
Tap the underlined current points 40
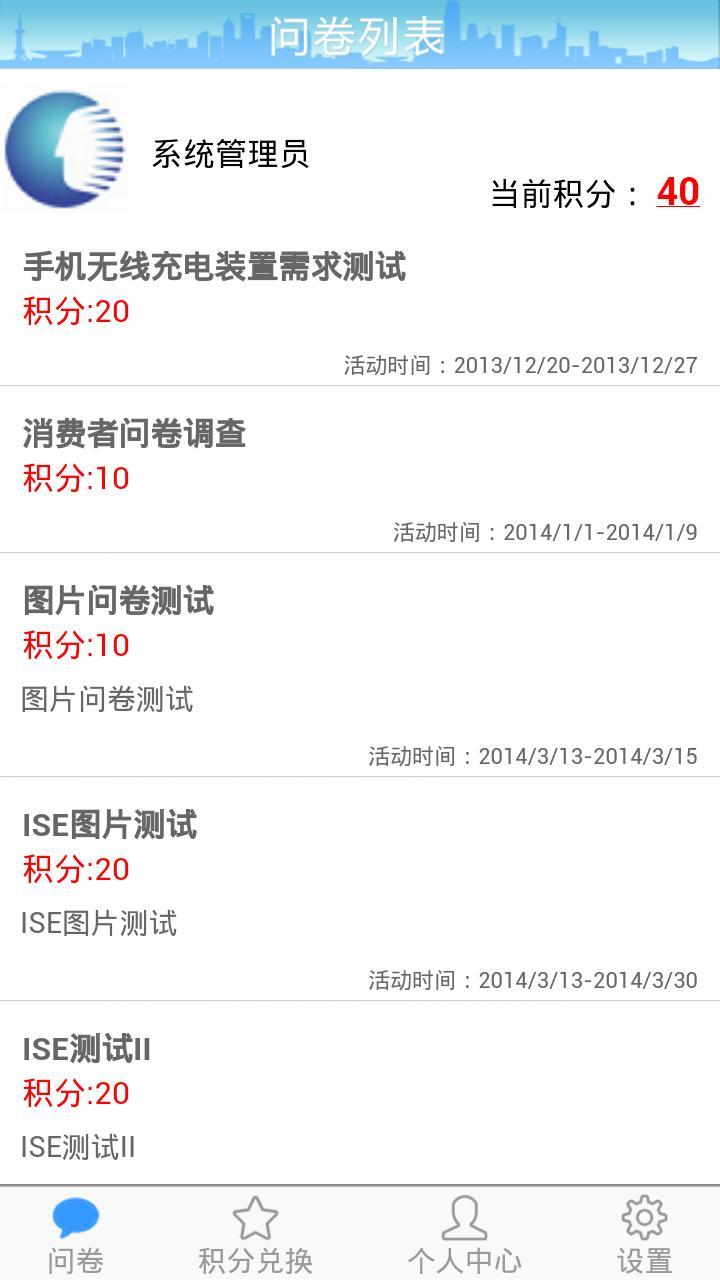coord(677,192)
